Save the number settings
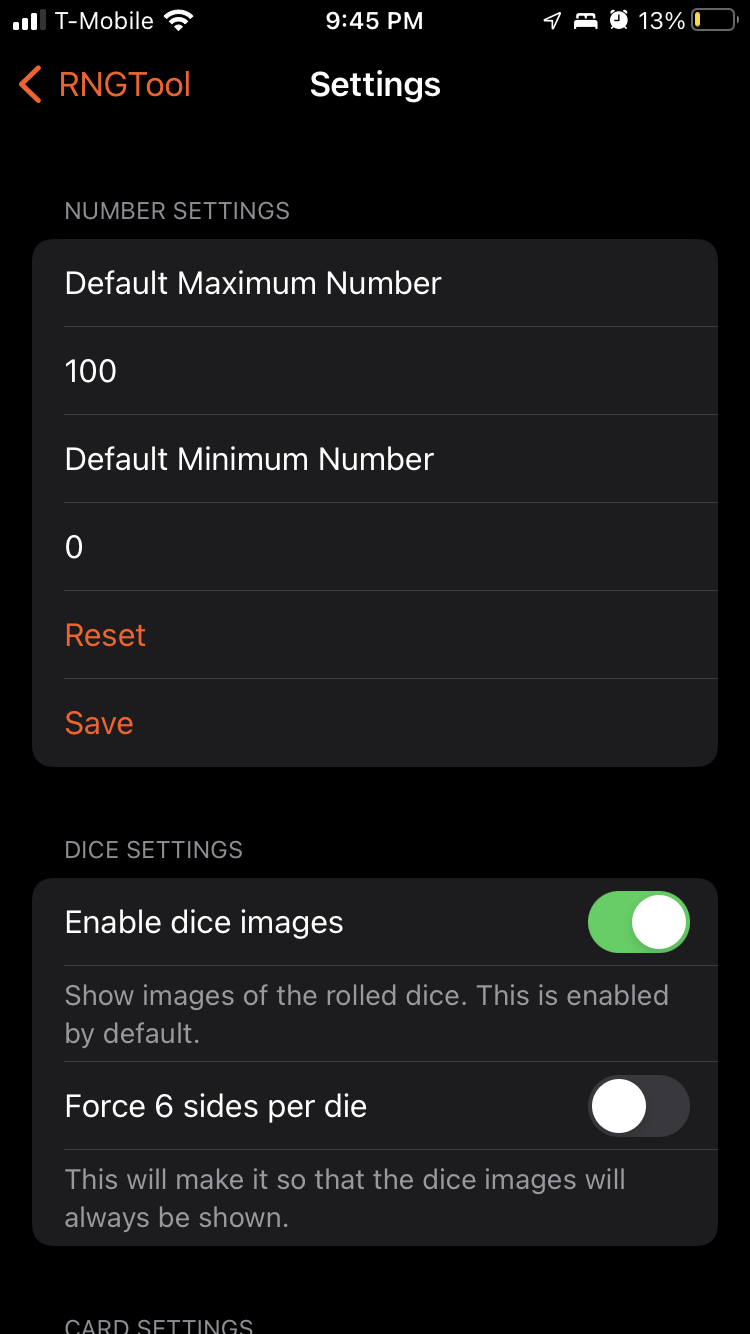The height and width of the screenshot is (1334, 750). [99, 723]
